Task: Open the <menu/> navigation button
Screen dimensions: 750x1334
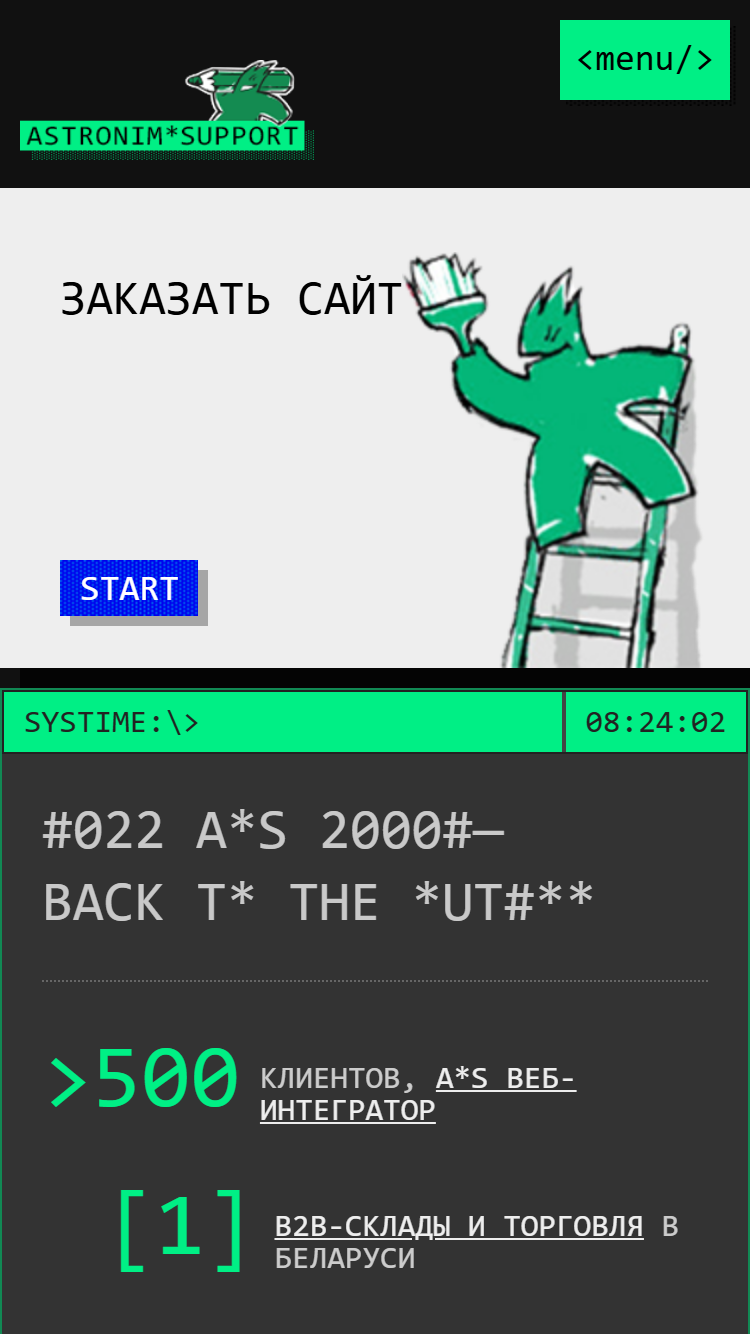Action: click(645, 60)
